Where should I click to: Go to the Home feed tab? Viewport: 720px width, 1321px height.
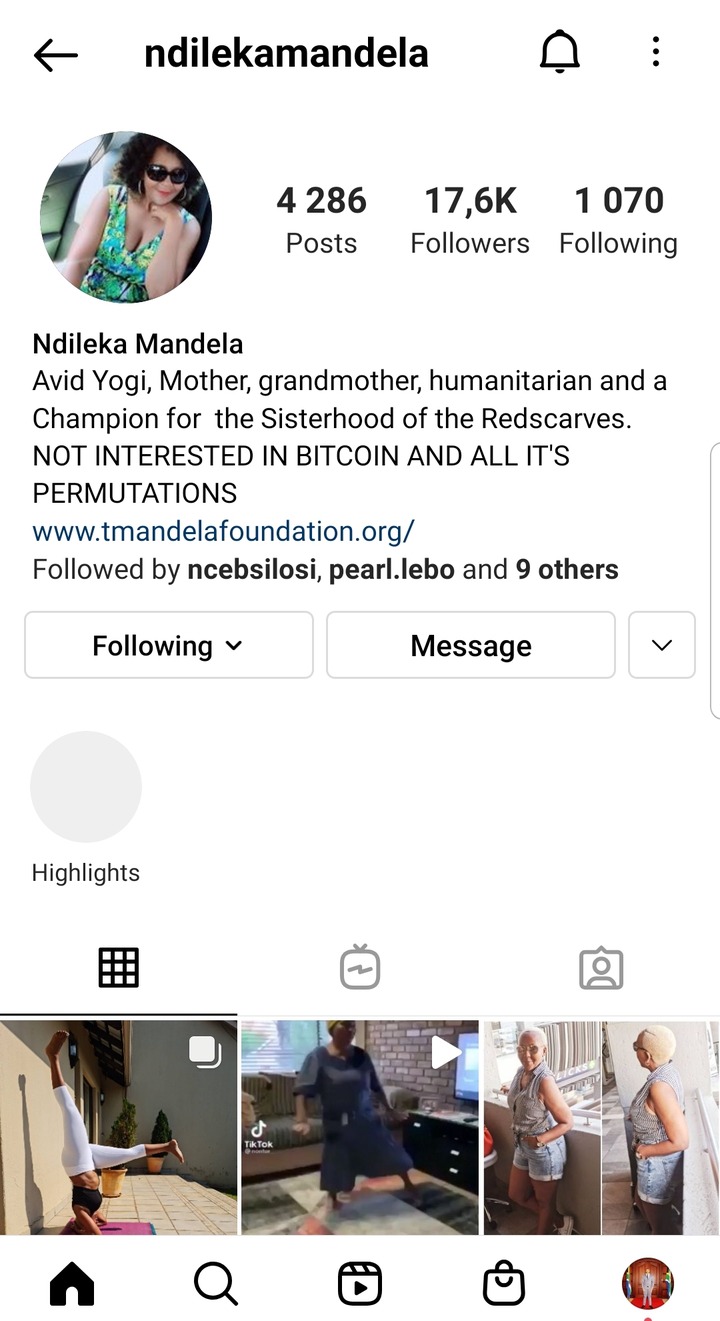[72, 1283]
